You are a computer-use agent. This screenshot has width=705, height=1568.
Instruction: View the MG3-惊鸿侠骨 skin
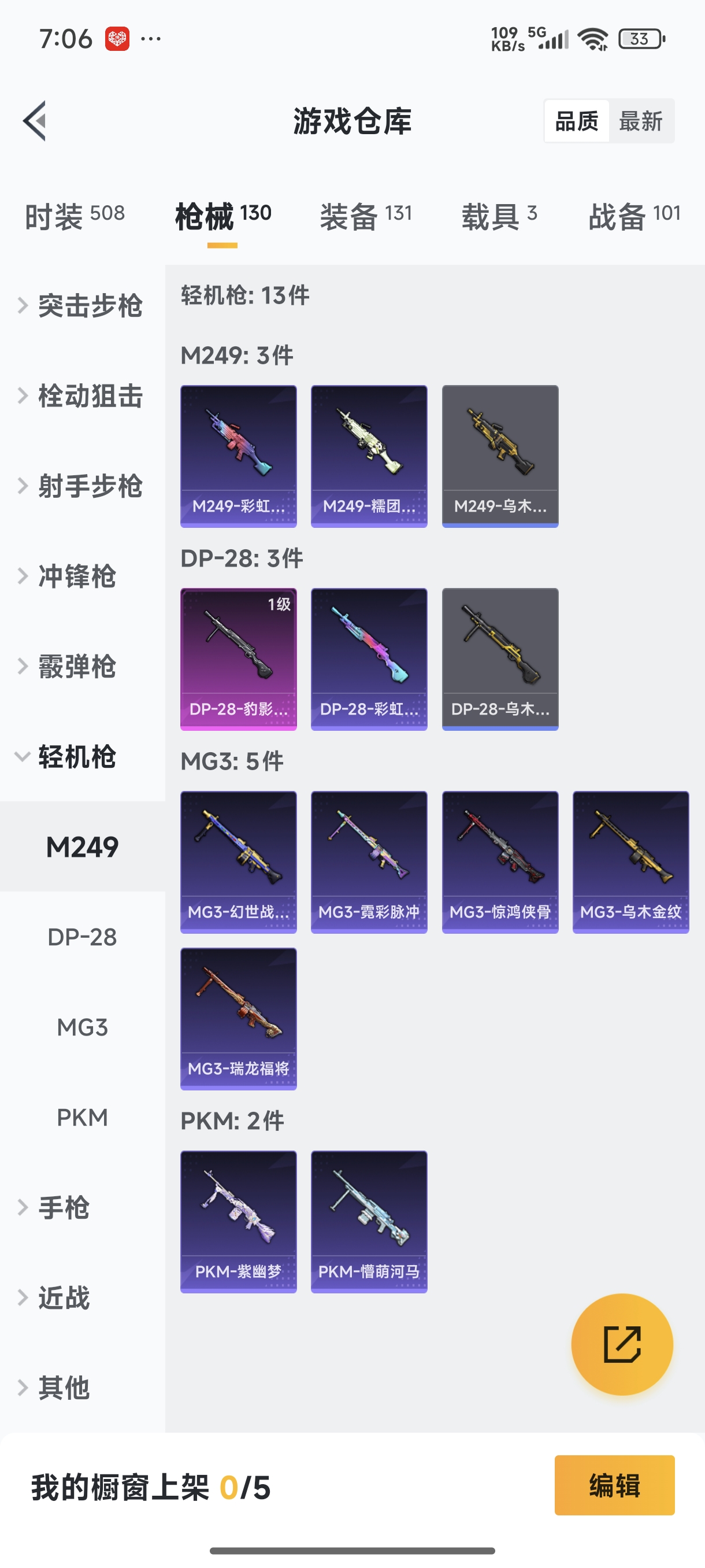(500, 862)
